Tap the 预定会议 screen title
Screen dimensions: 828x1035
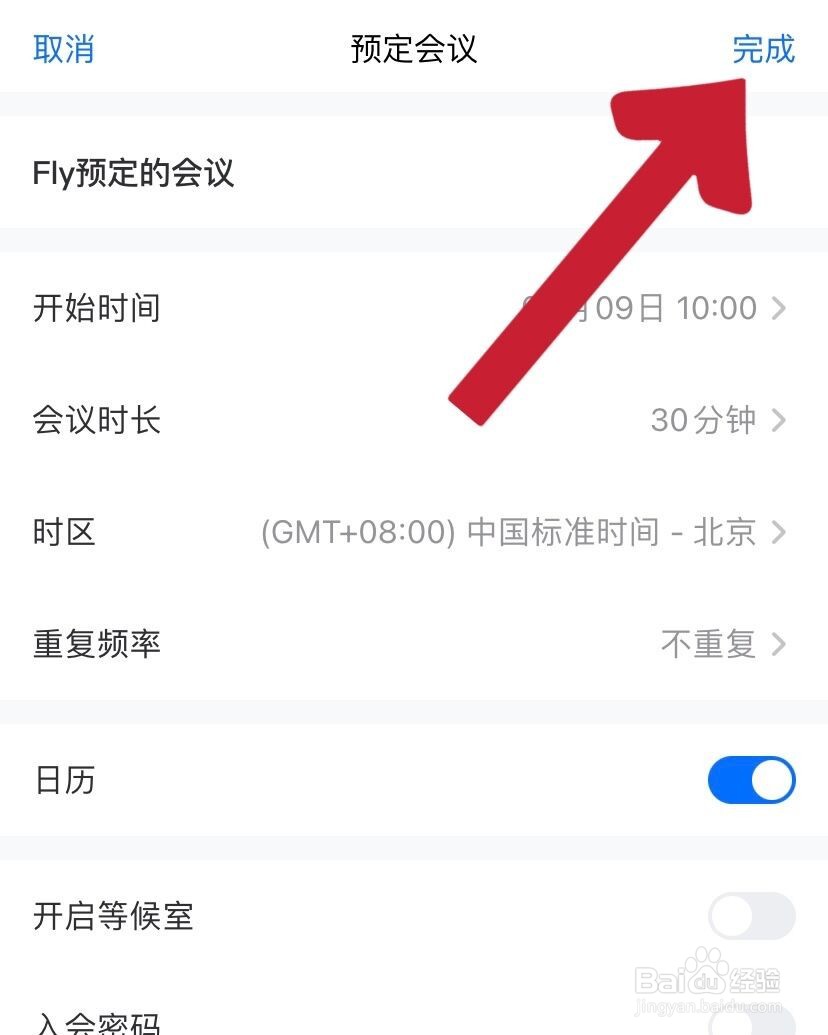(413, 48)
